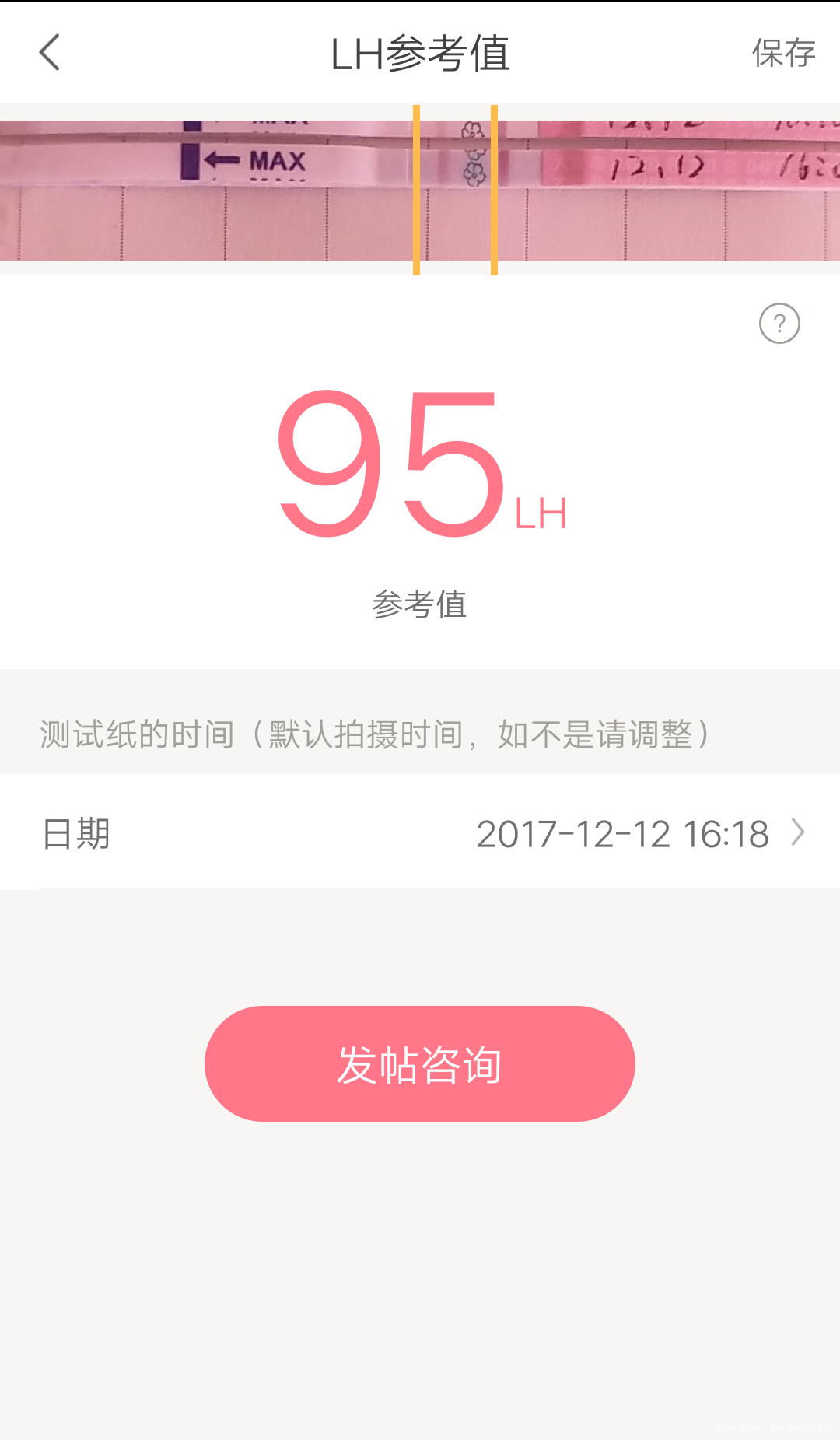Open the time adjustment via the date row arrow
Image resolution: width=840 pixels, height=1440 pixels.
[796, 833]
